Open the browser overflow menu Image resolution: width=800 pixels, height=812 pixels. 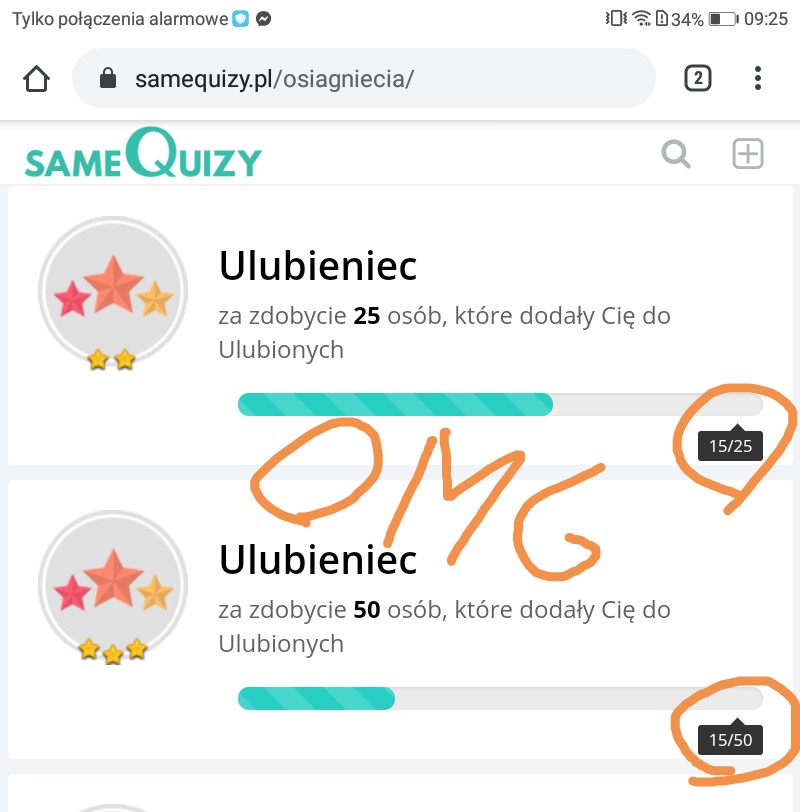point(758,79)
